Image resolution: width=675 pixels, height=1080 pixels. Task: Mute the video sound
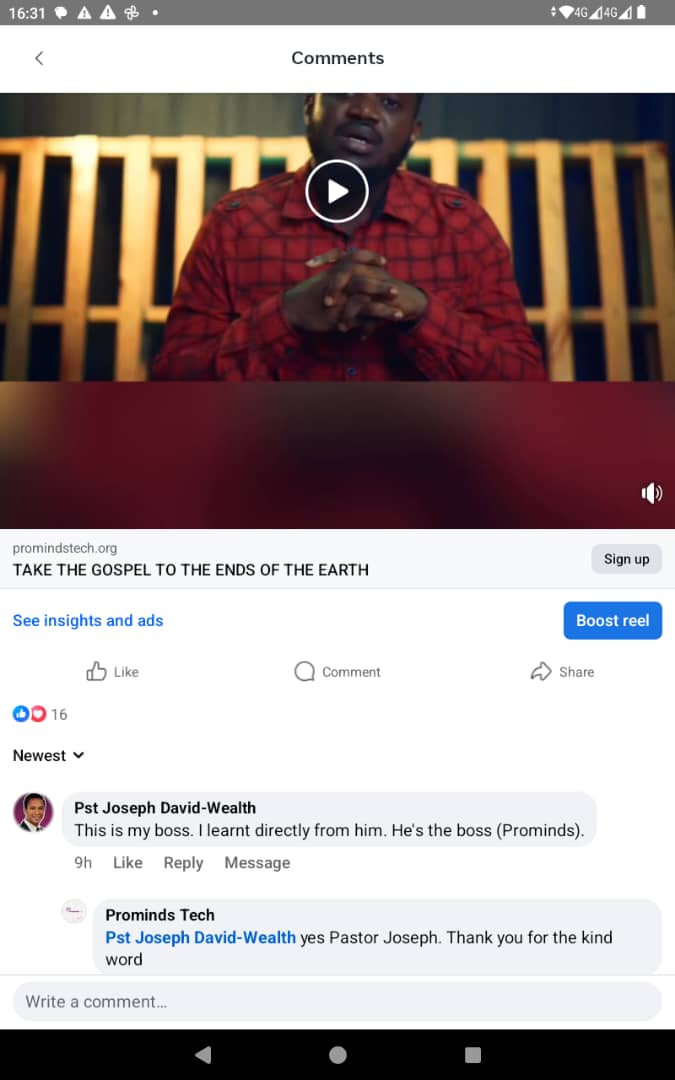651,493
